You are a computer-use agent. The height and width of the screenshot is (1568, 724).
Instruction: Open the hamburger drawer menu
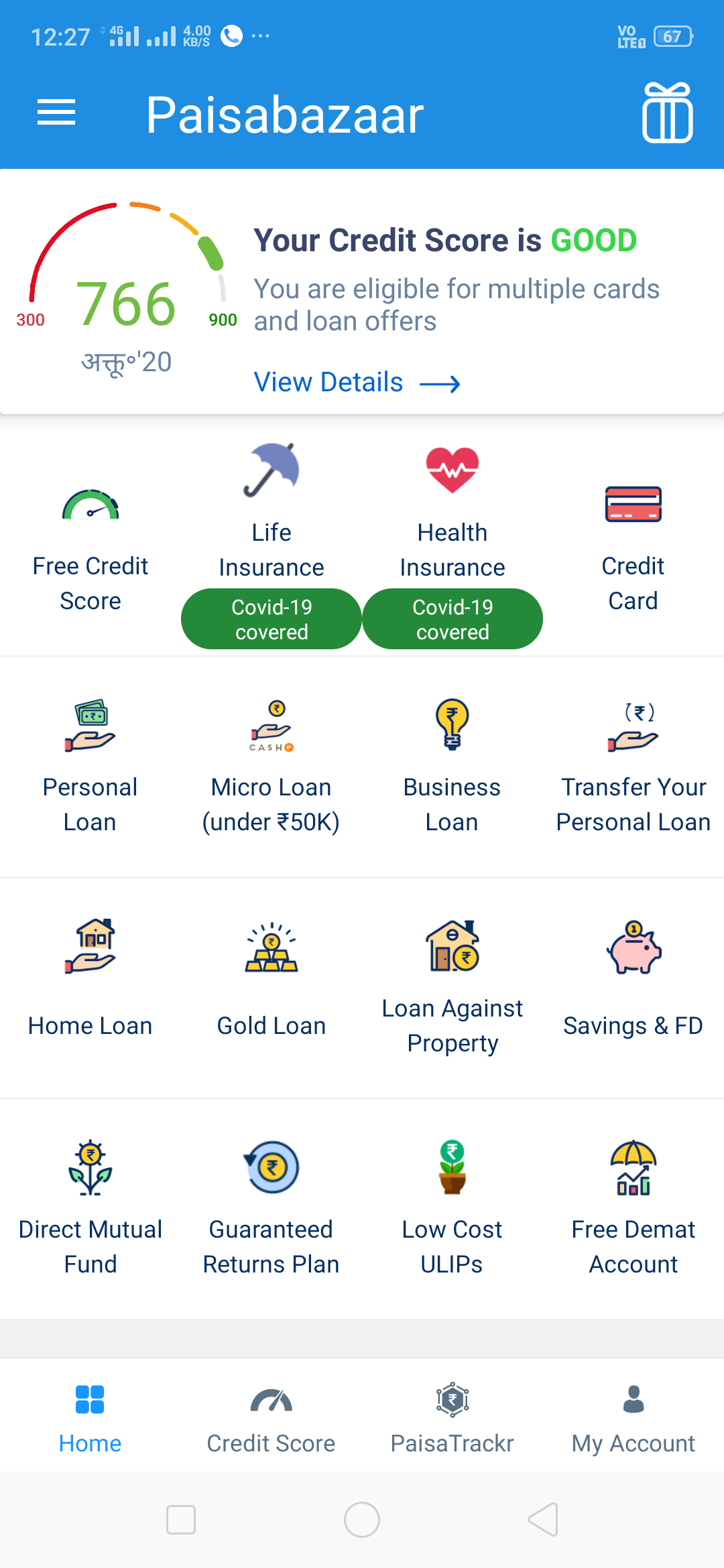(x=56, y=112)
